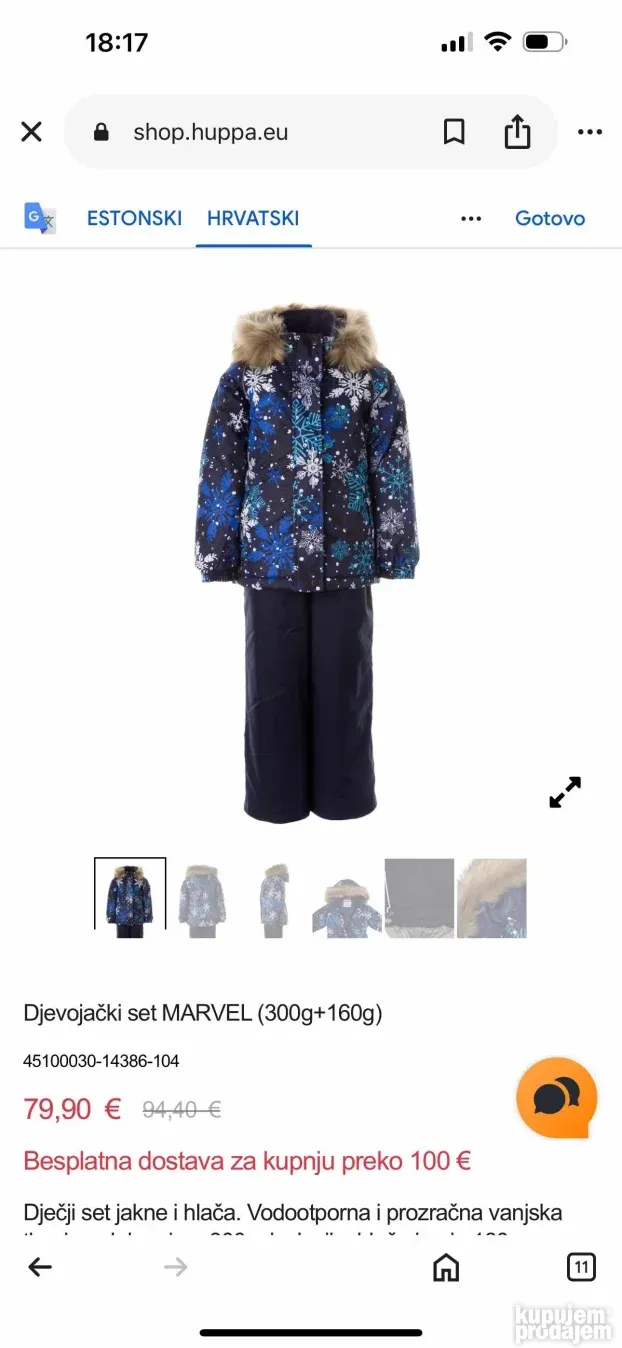The width and height of the screenshot is (622, 1348).
Task: Select the HRVATSKI translation tab
Action: [x=253, y=218]
